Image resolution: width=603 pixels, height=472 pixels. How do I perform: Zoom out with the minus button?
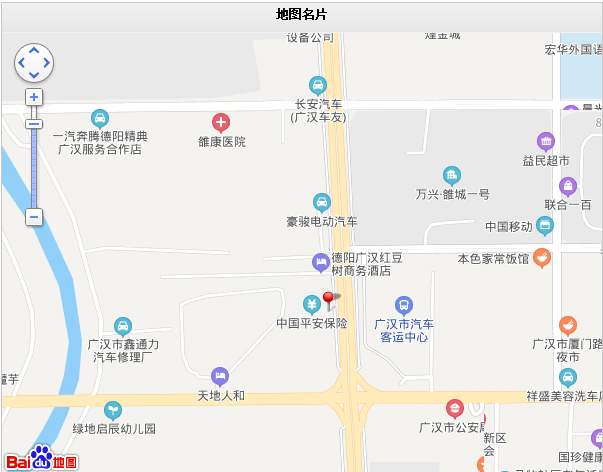pos(34,216)
